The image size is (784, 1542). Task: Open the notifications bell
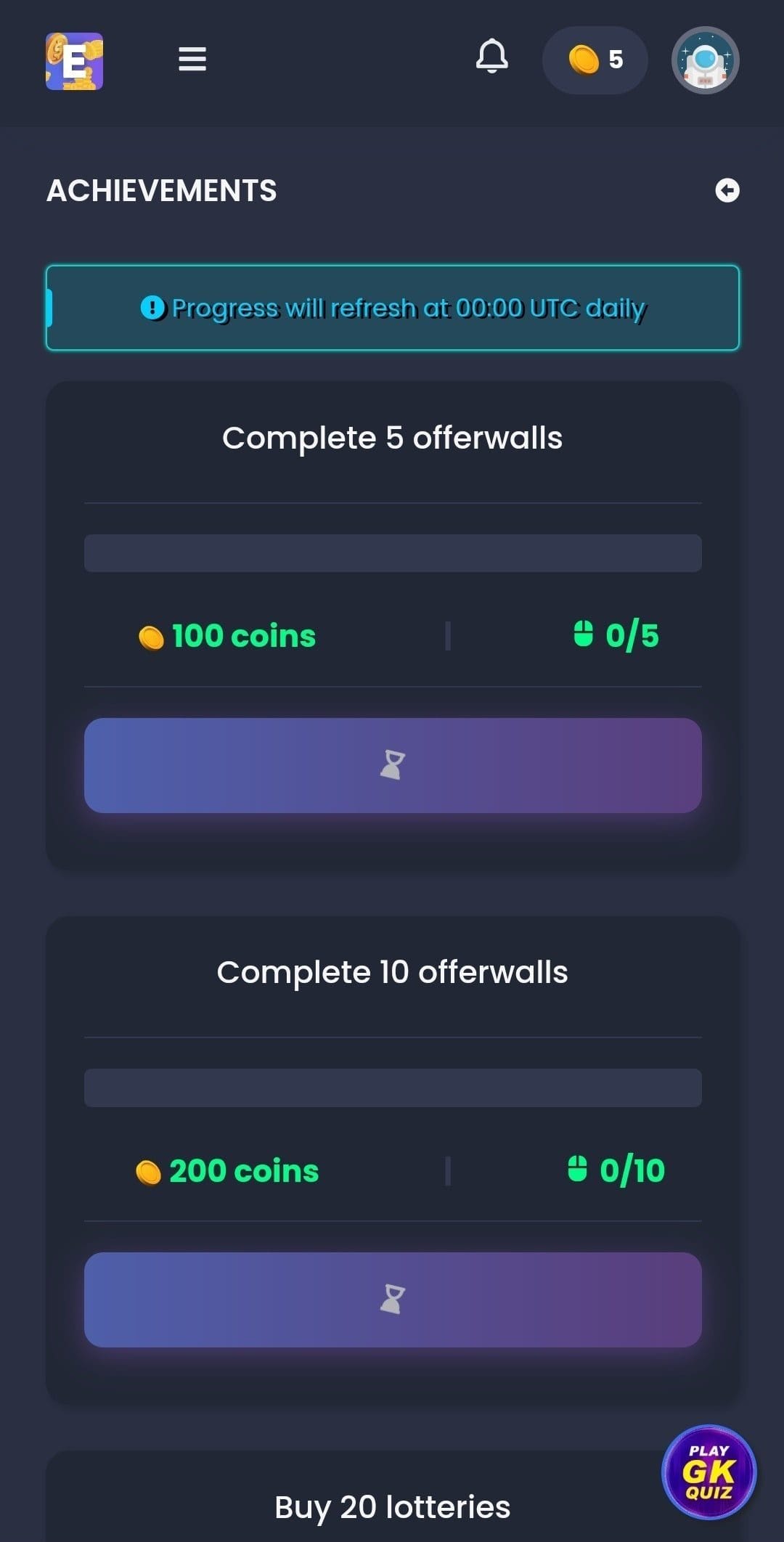click(x=491, y=57)
